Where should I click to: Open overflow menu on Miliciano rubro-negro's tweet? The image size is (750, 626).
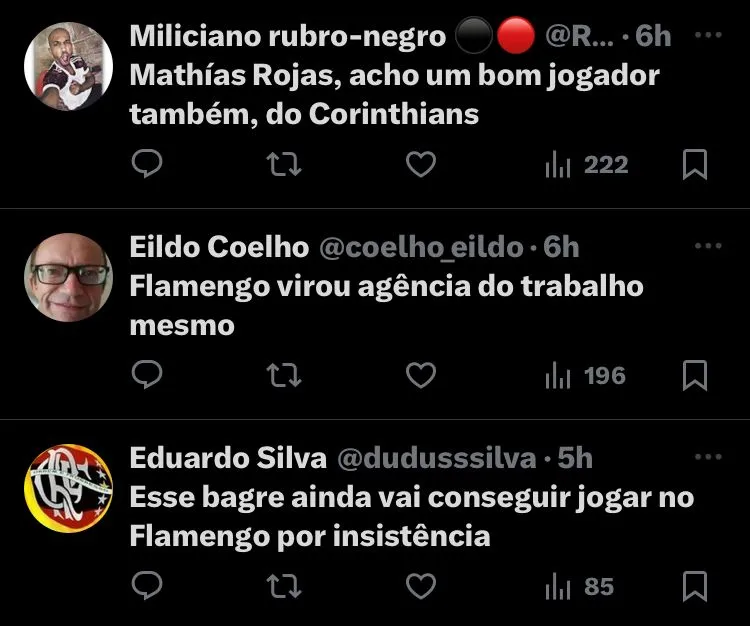point(708,35)
